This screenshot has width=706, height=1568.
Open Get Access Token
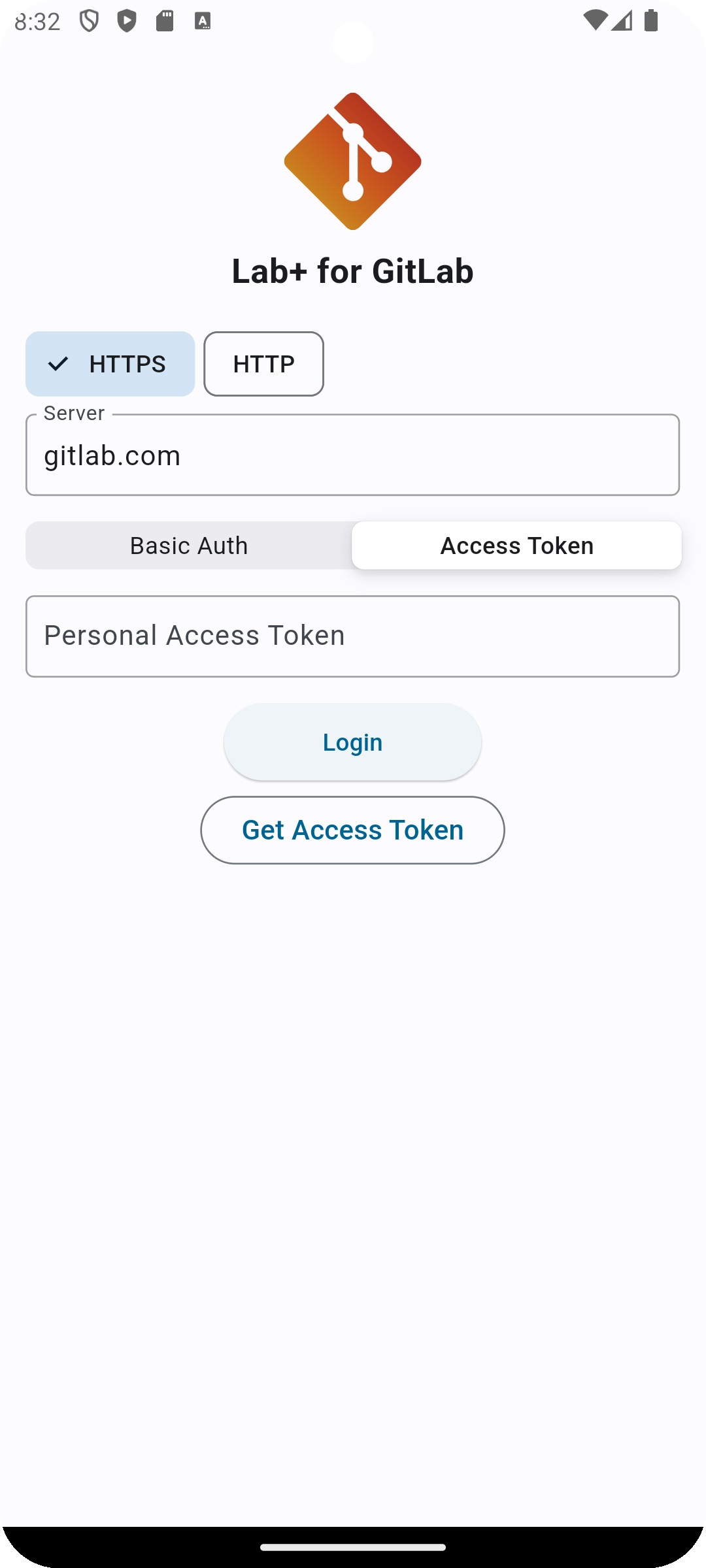coord(352,830)
